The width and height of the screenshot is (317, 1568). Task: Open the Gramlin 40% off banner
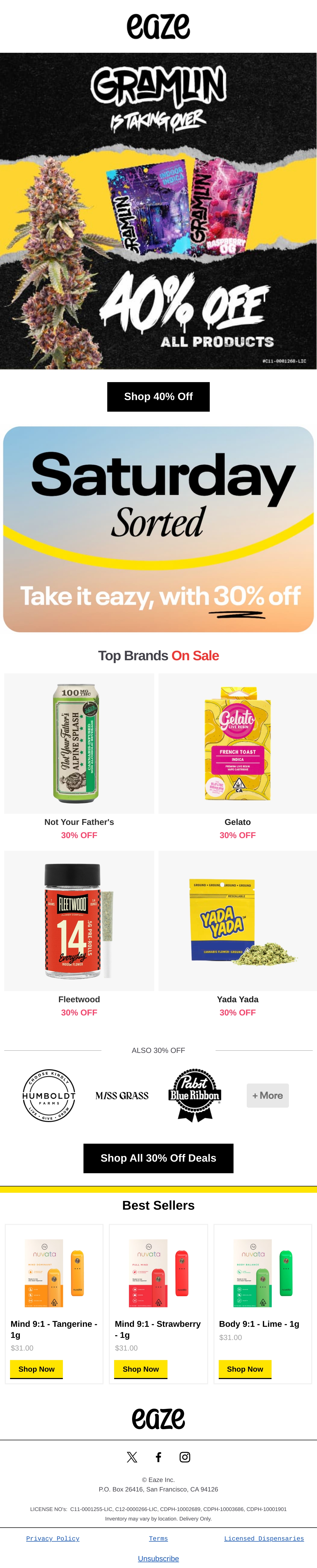pyautogui.click(x=158, y=211)
